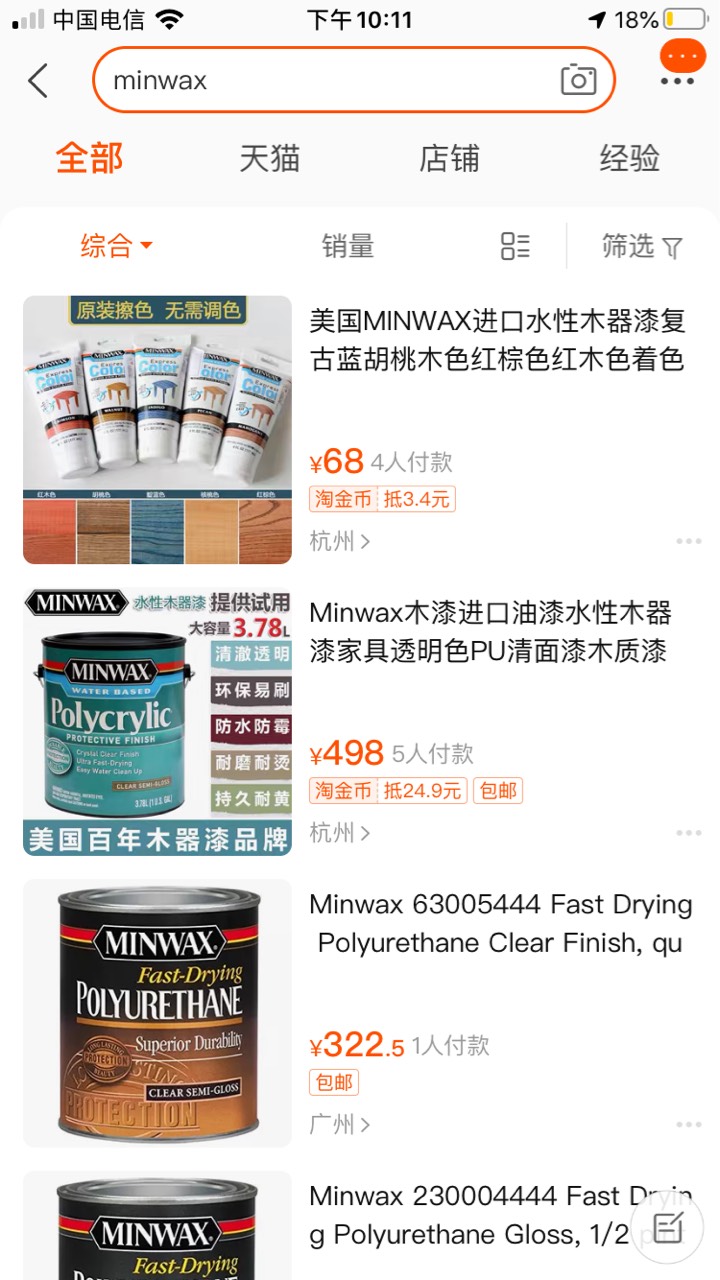Switch to the 经验 tab

pyautogui.click(x=629, y=158)
